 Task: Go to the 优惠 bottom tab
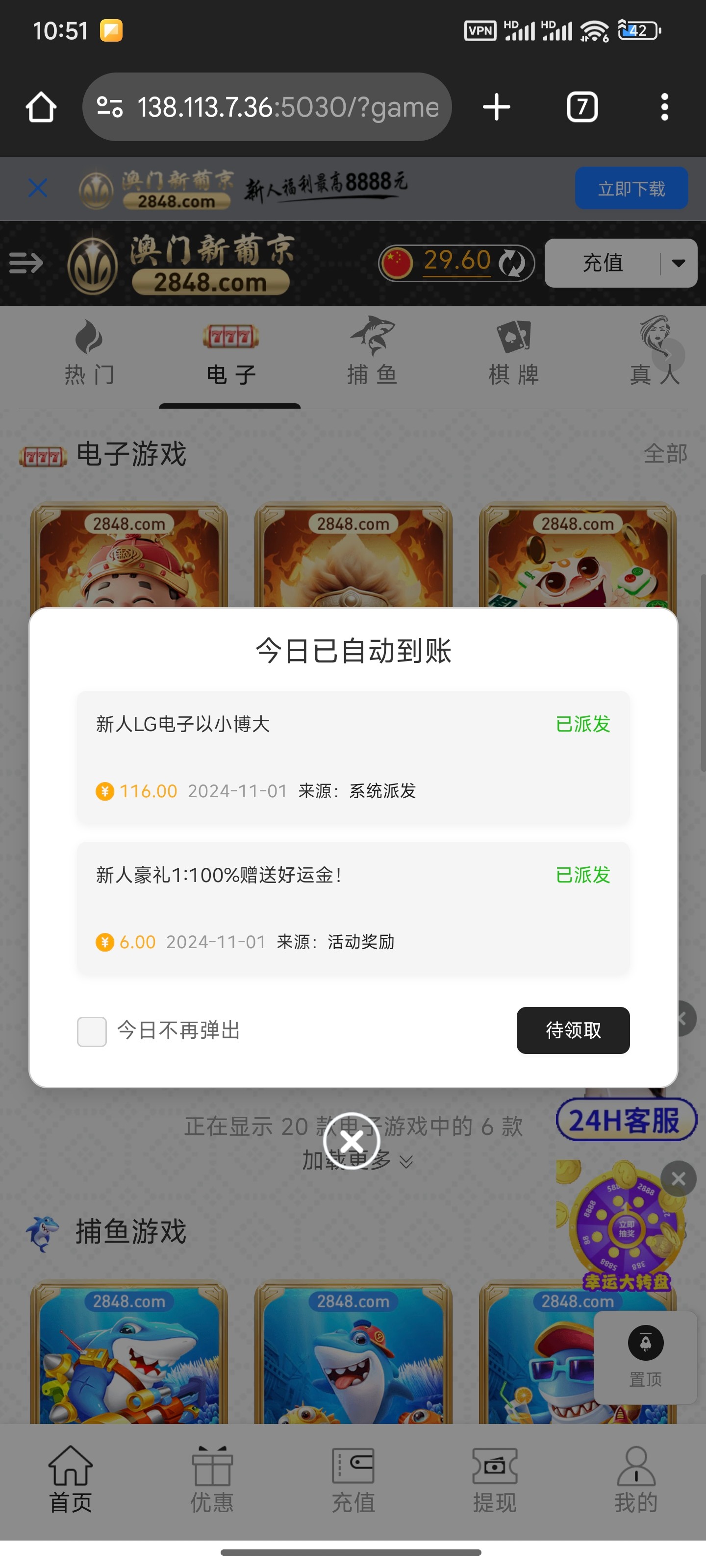coord(212,1479)
